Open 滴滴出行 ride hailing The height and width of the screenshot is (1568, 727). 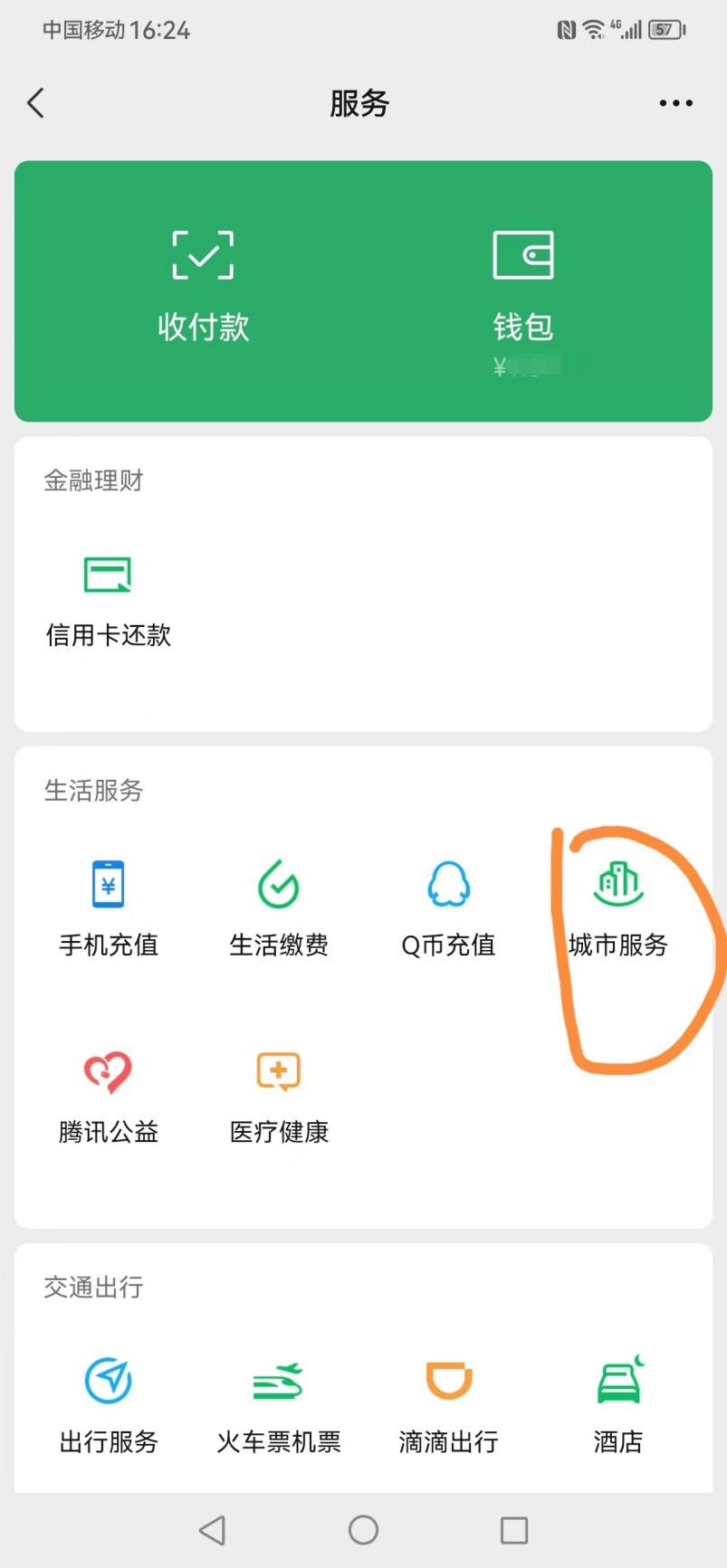tap(448, 1405)
